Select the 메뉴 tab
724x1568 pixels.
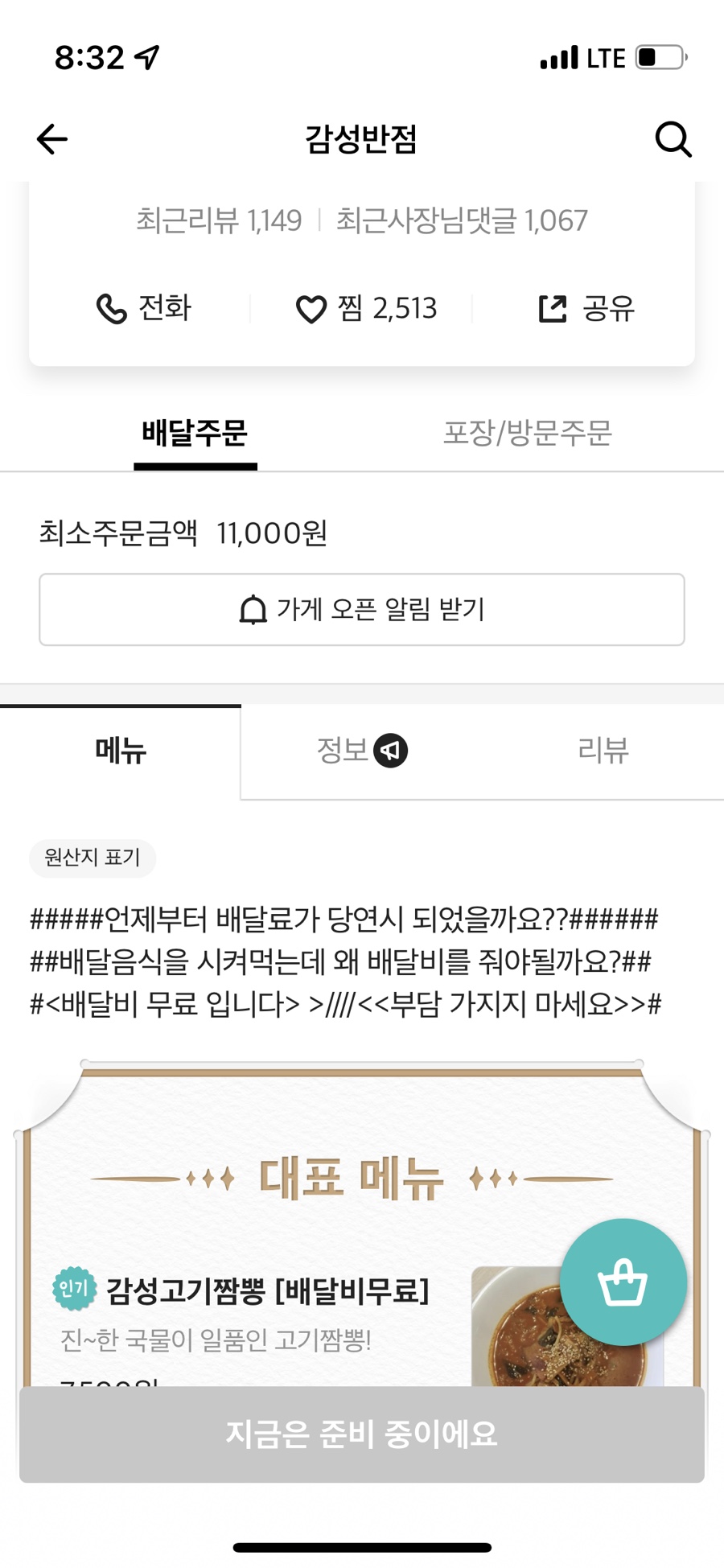coord(121,751)
